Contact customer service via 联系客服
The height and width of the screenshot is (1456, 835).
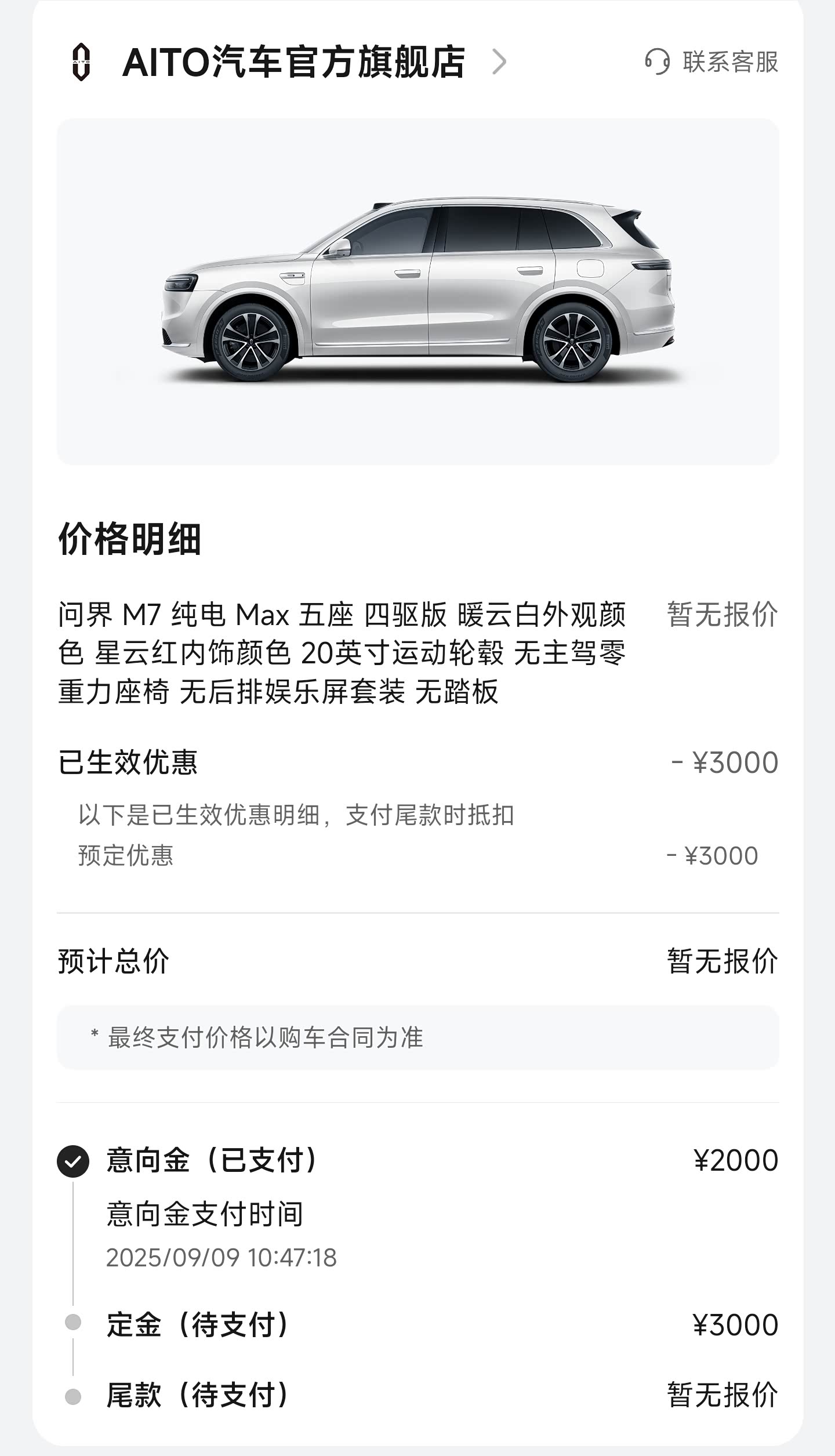click(711, 62)
